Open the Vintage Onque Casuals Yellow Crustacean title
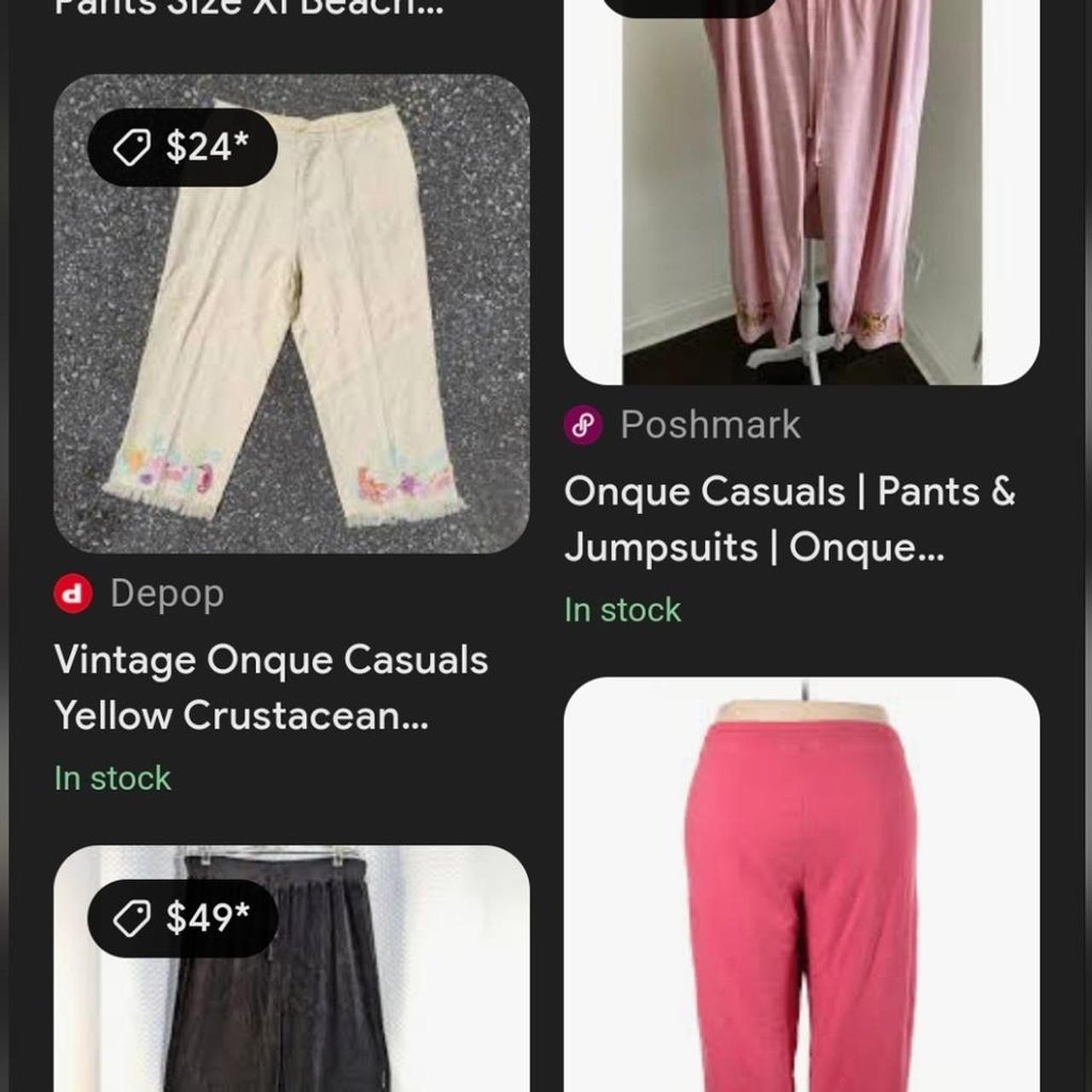This screenshot has height=1092, width=1092. click(270, 688)
